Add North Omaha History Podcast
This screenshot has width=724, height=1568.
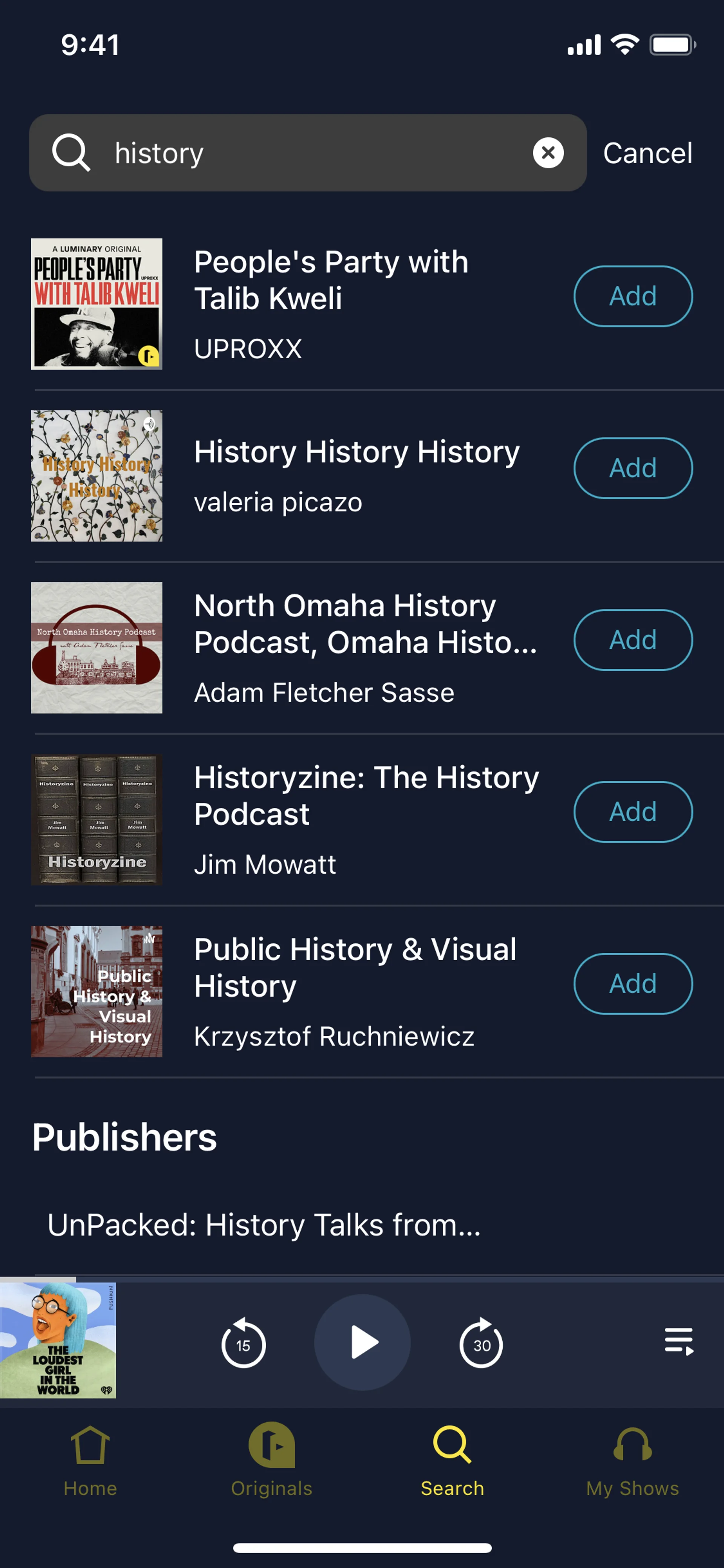632,640
